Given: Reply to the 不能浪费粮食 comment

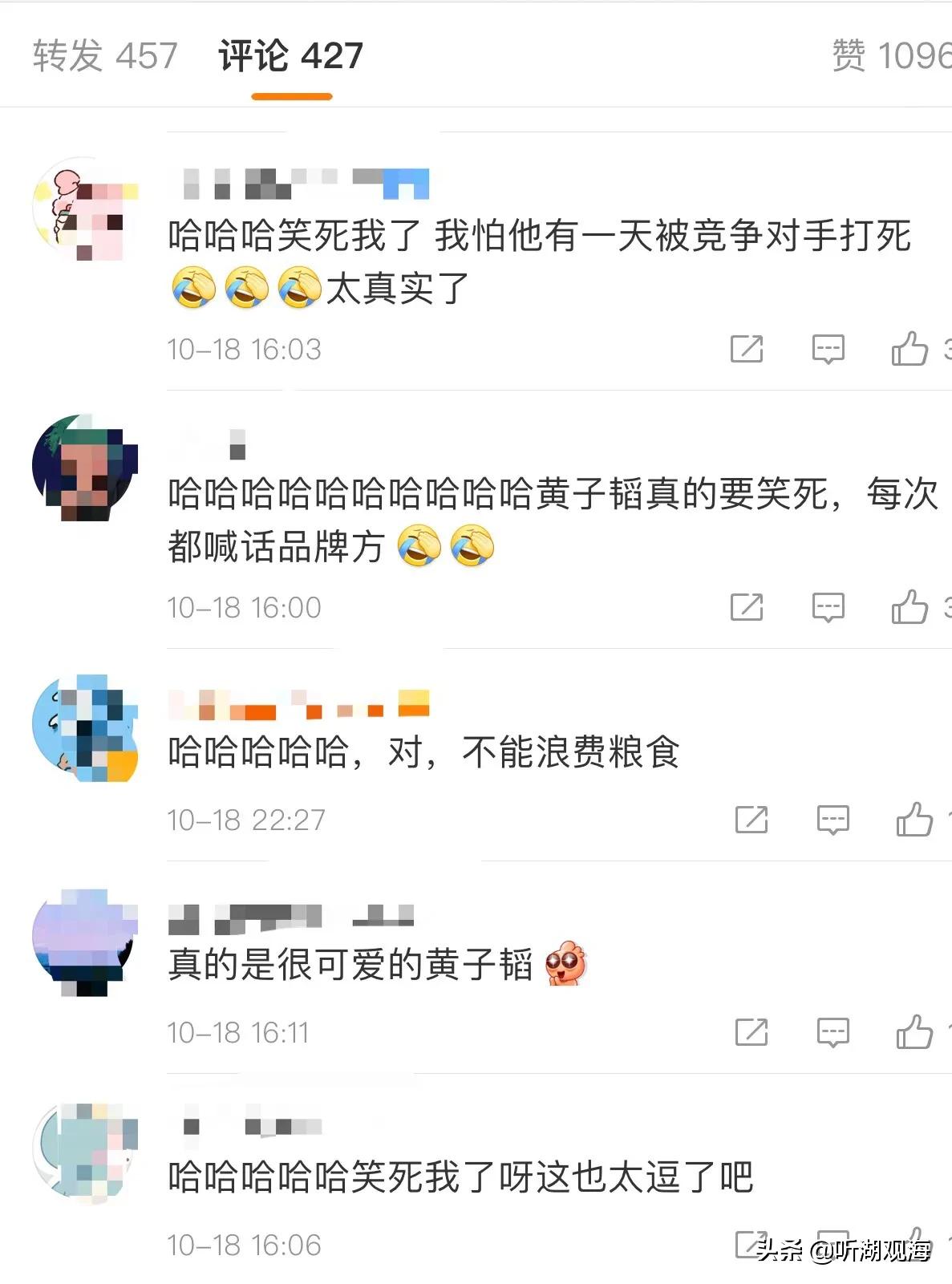Looking at the screenshot, I should 832,820.
